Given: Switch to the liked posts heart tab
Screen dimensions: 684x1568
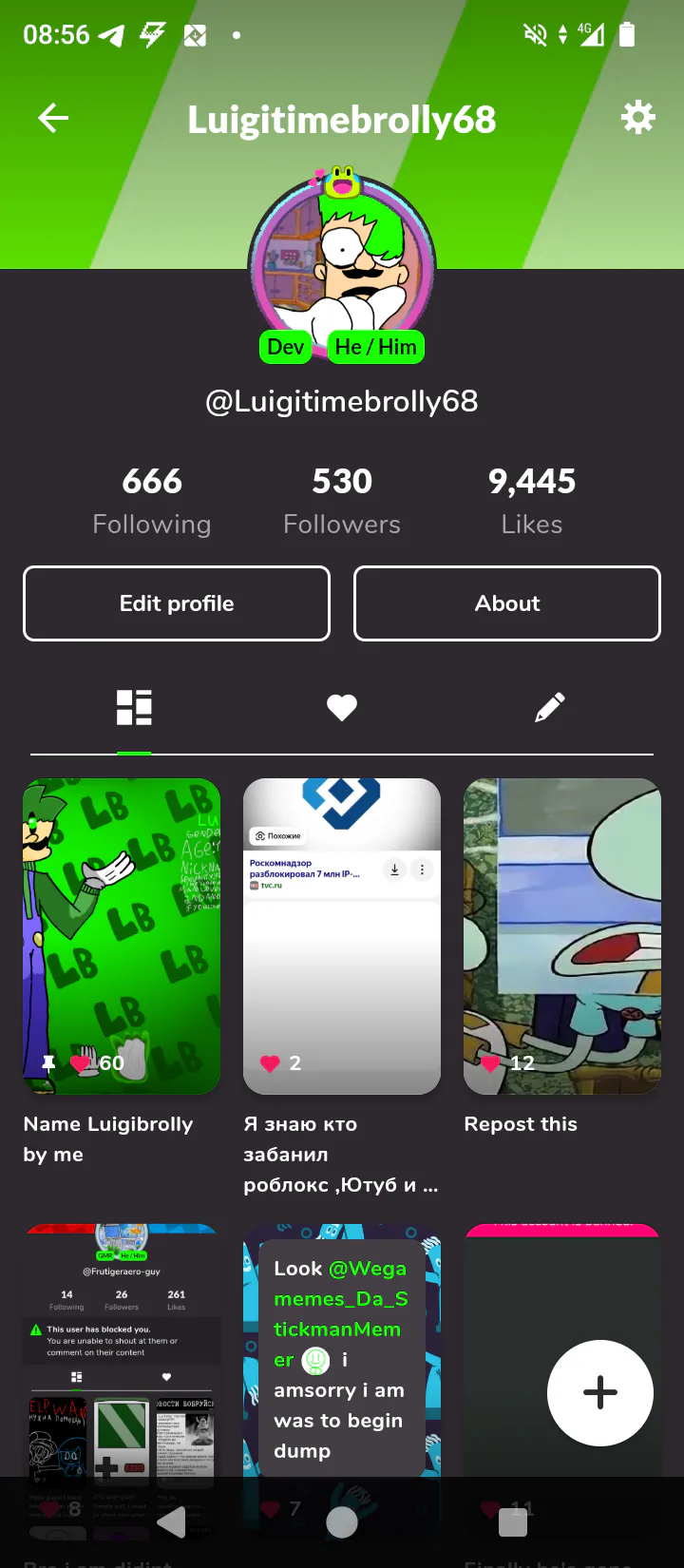Looking at the screenshot, I should [x=342, y=708].
